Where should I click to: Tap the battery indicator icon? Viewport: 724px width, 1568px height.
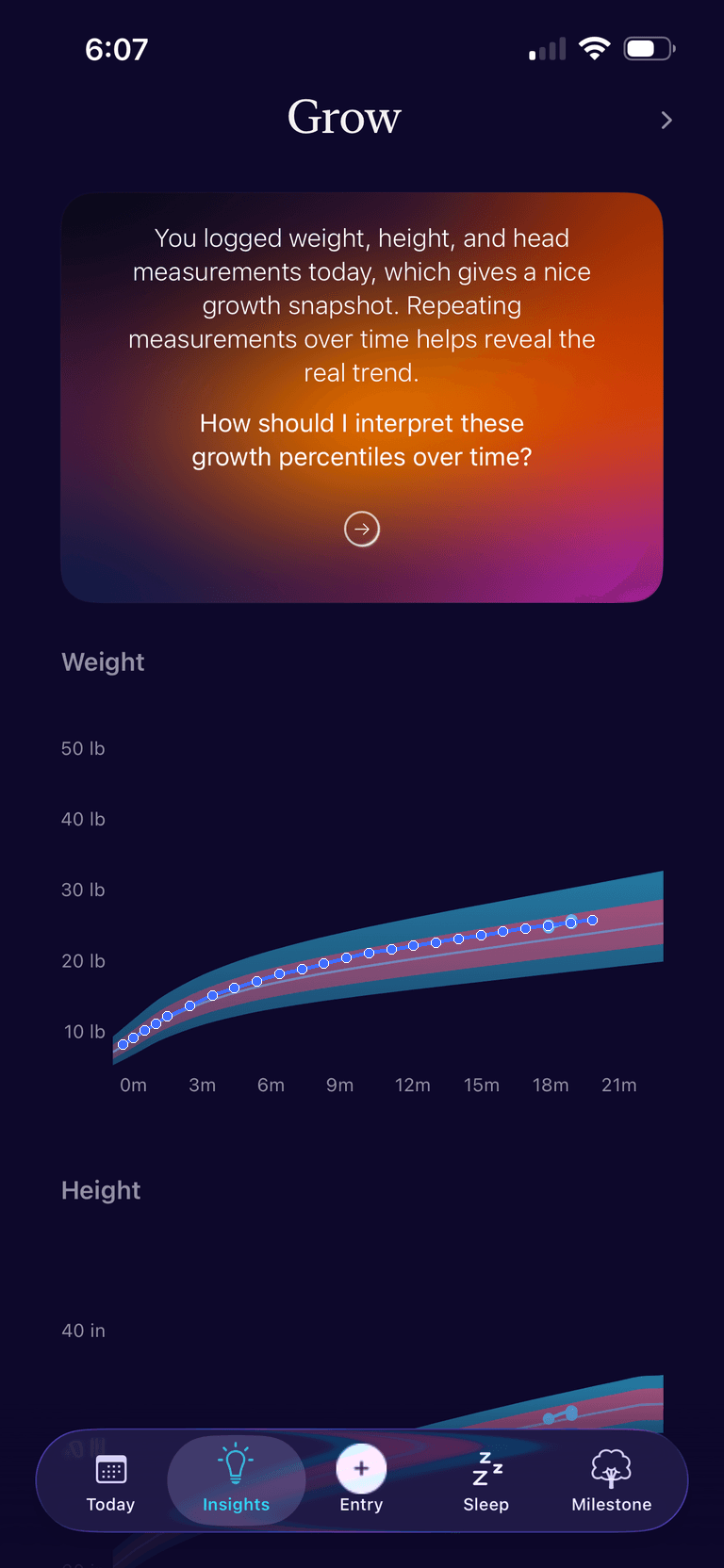(x=649, y=47)
